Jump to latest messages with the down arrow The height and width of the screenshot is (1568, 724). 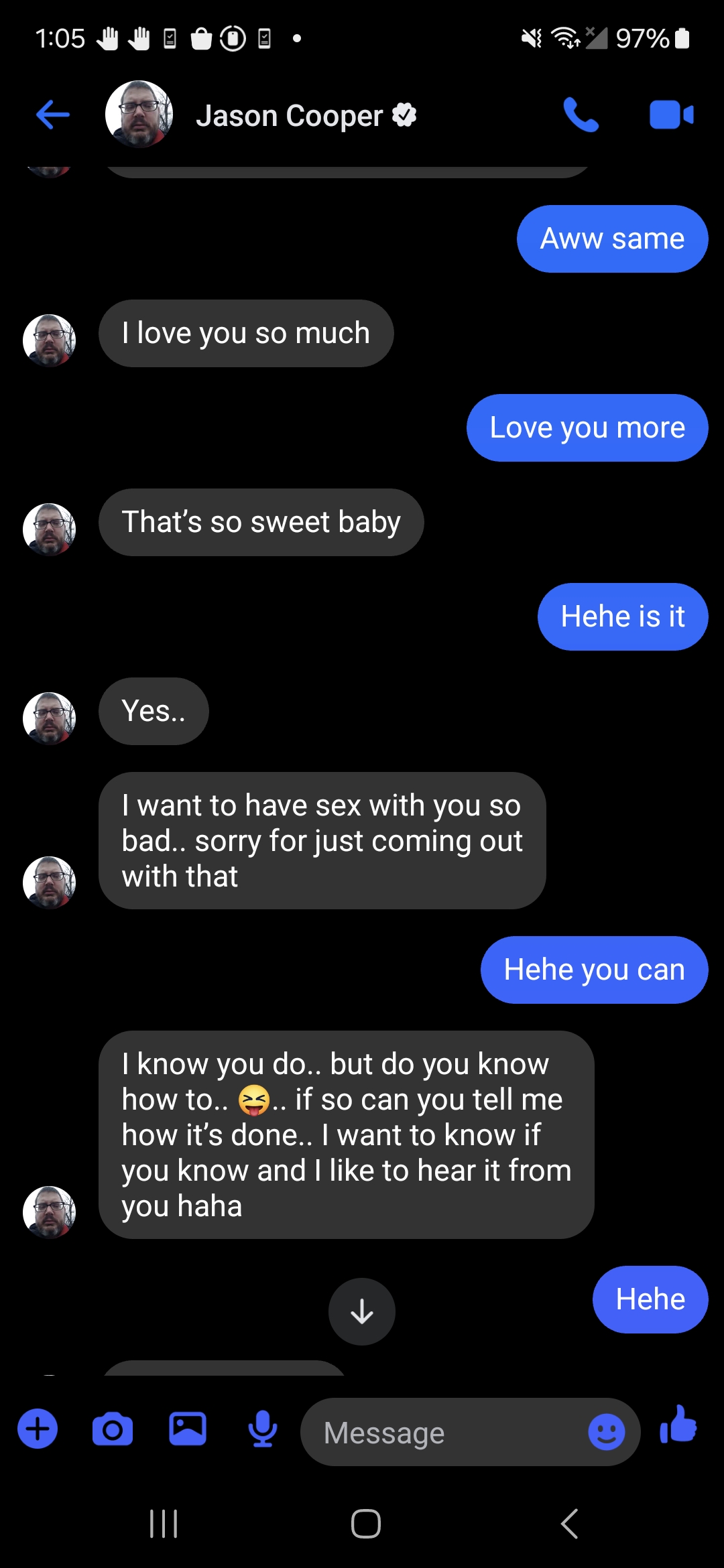[362, 1311]
